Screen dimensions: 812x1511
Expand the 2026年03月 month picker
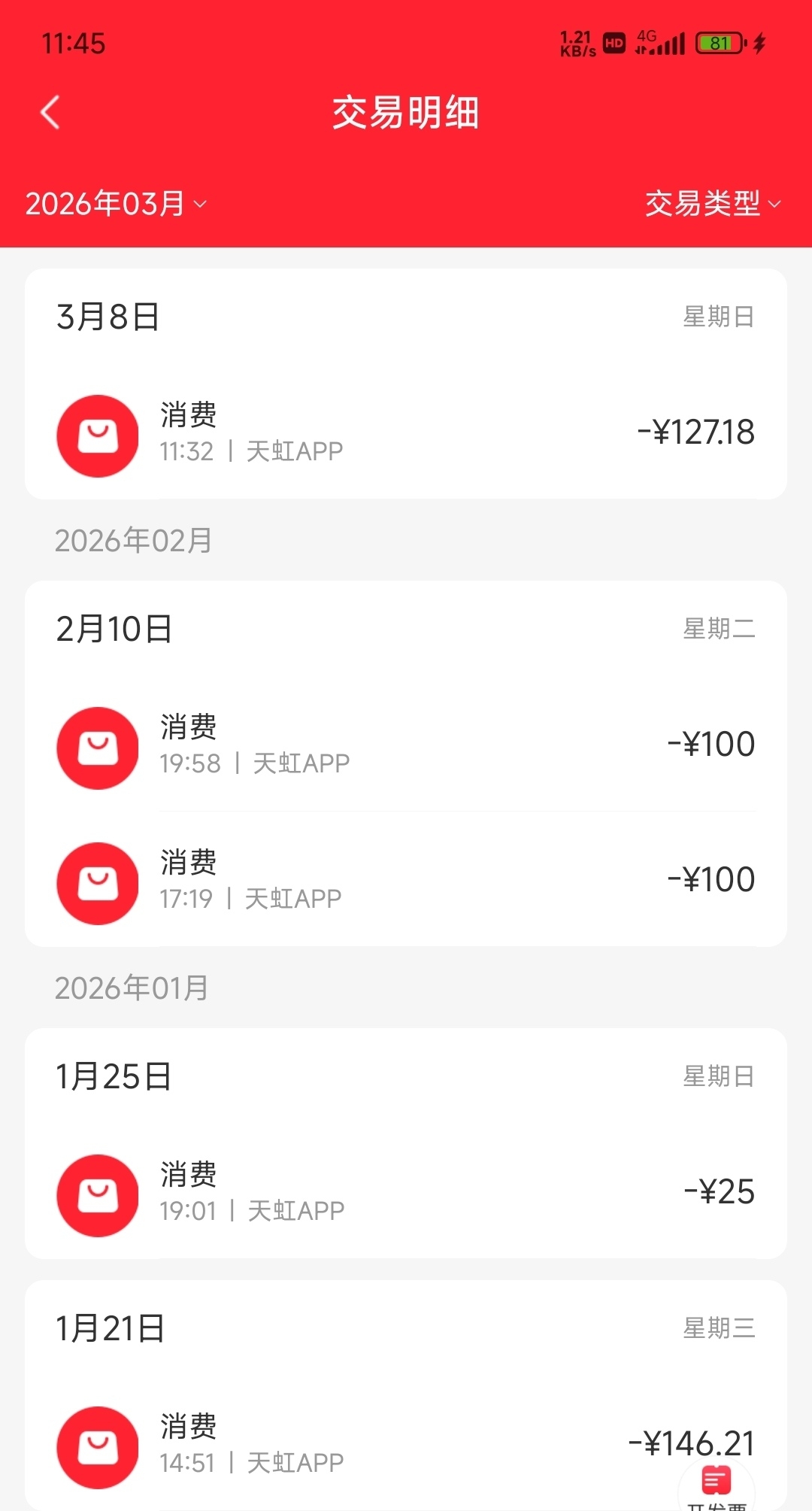(117, 204)
